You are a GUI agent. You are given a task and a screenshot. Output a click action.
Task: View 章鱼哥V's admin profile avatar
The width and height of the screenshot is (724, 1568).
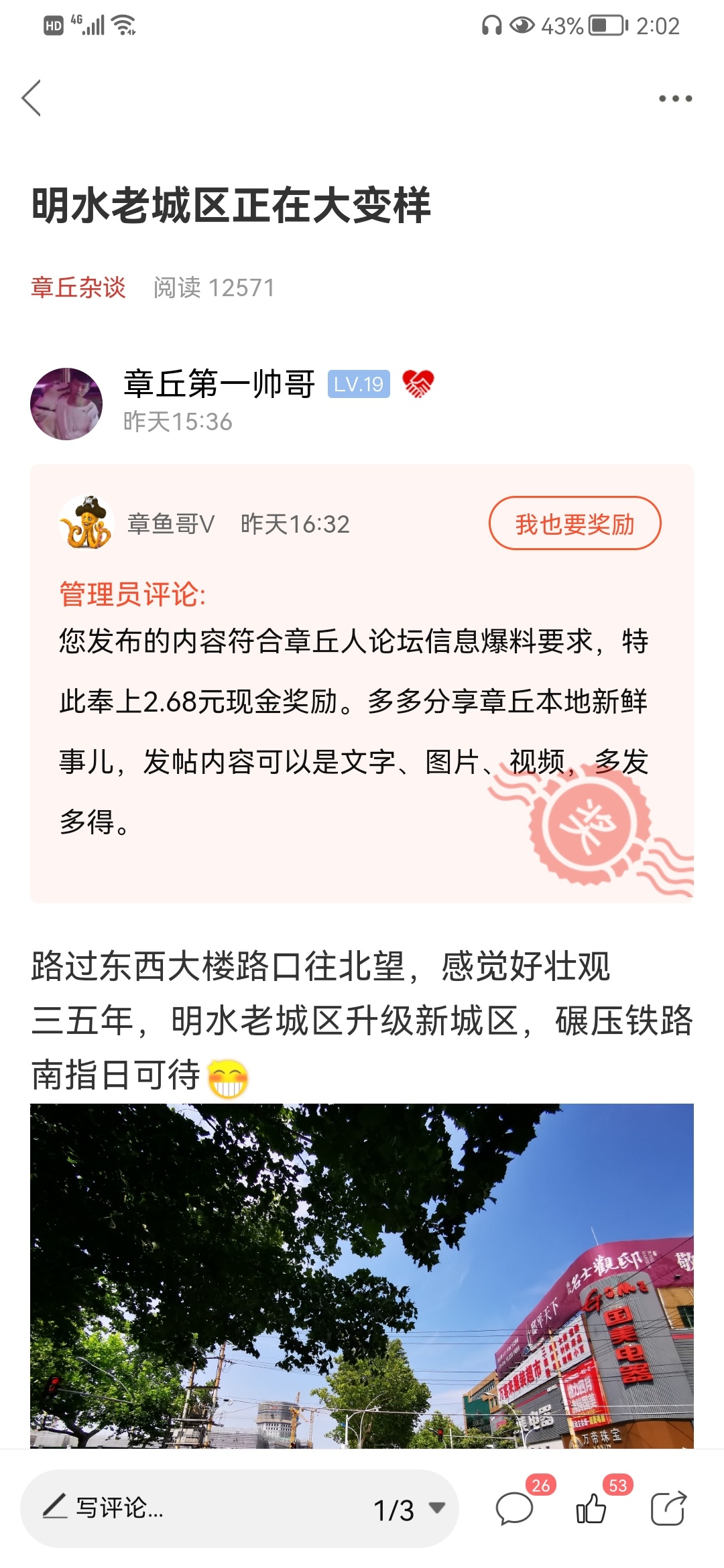[x=85, y=523]
